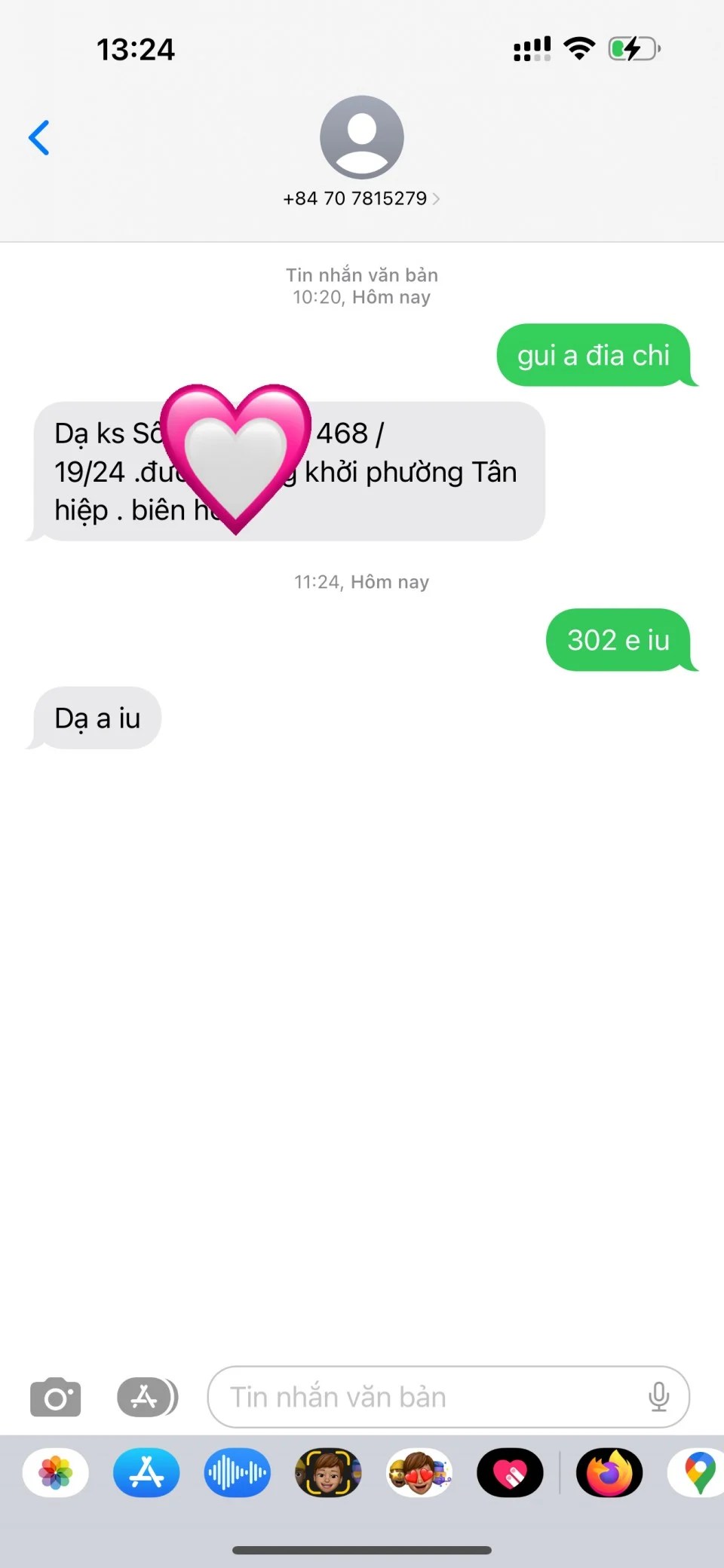The image size is (724, 1568).
Task: Open Memoji stickers with heart eyes
Action: coord(419,1472)
